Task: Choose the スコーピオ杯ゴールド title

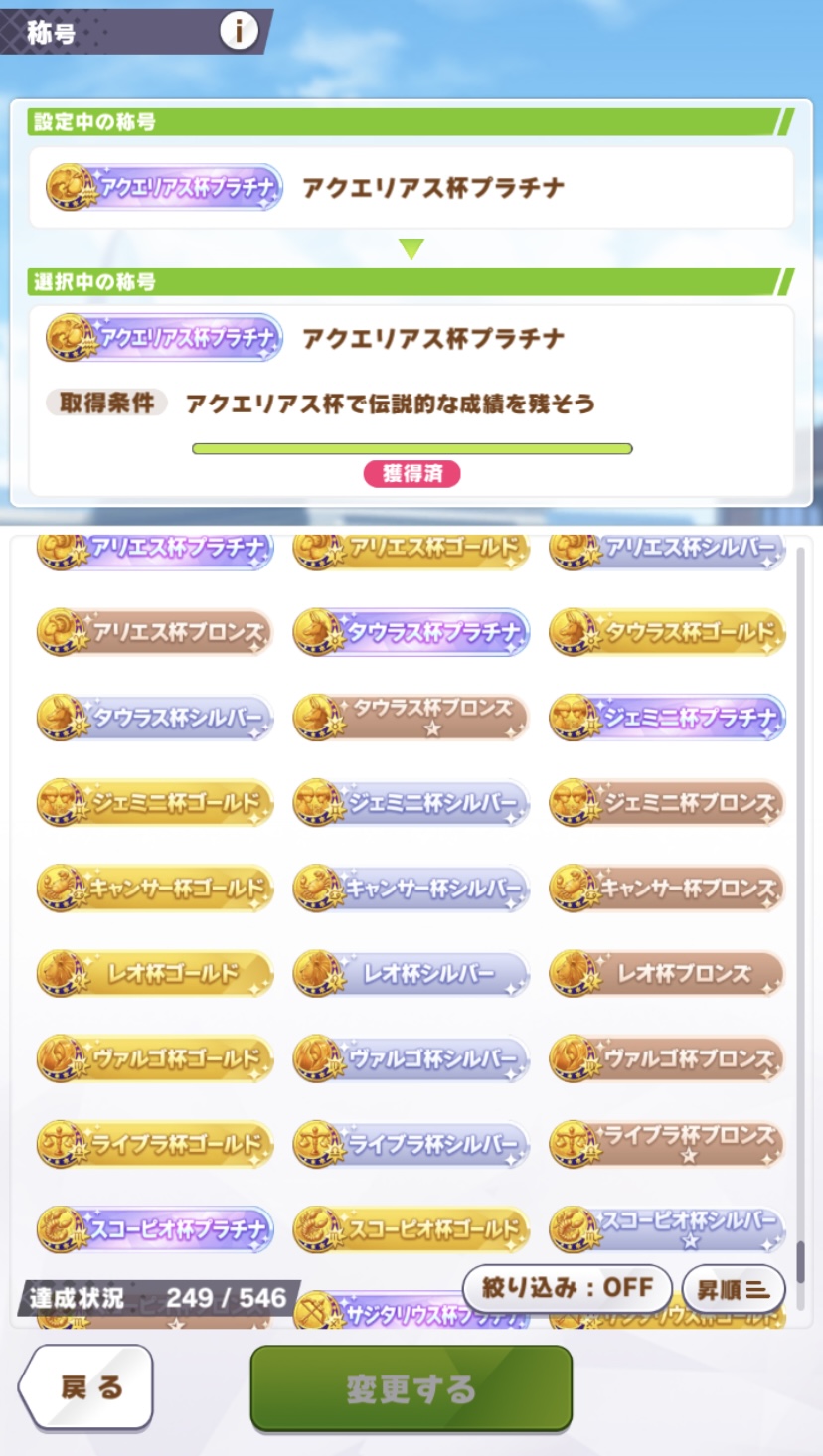Action: click(x=411, y=1229)
